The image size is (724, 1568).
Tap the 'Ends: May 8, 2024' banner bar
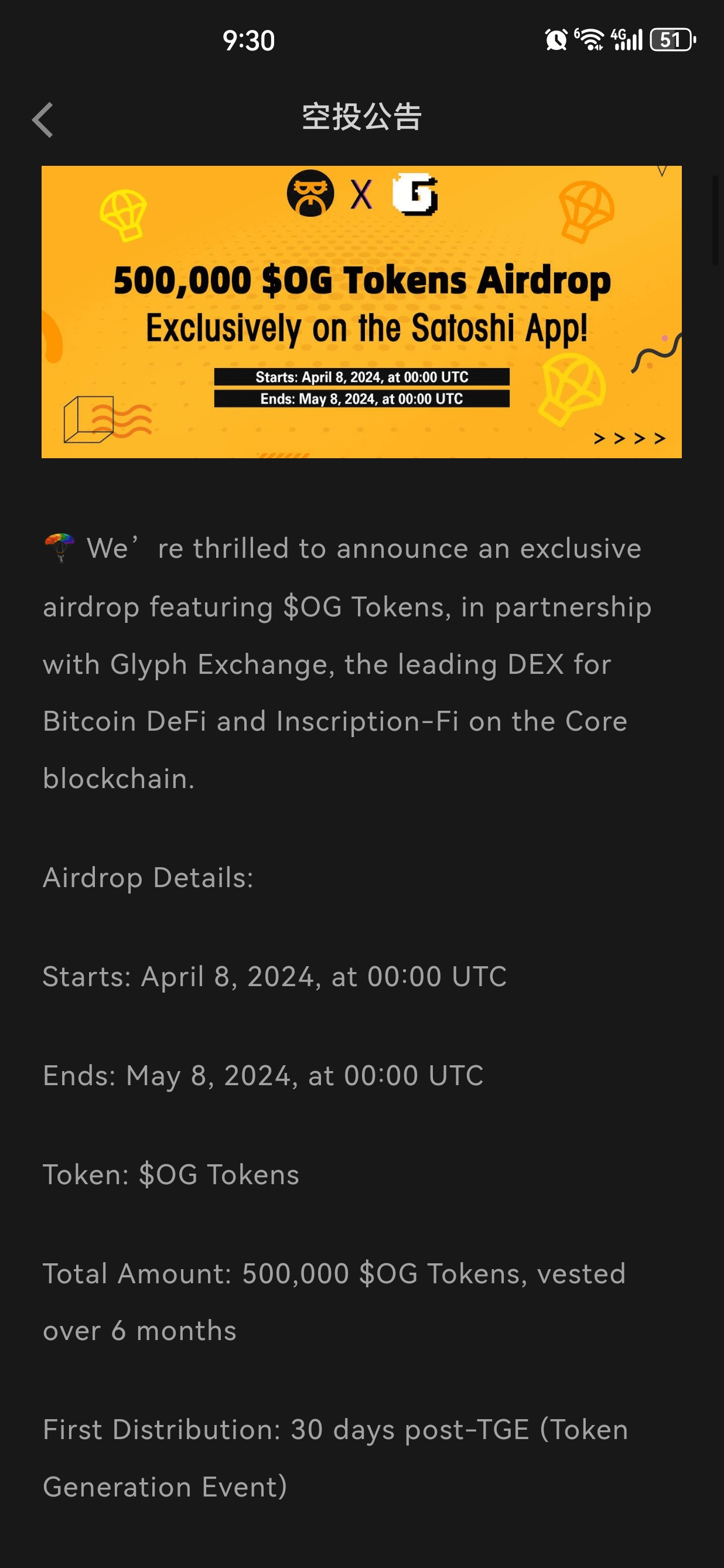pos(361,400)
